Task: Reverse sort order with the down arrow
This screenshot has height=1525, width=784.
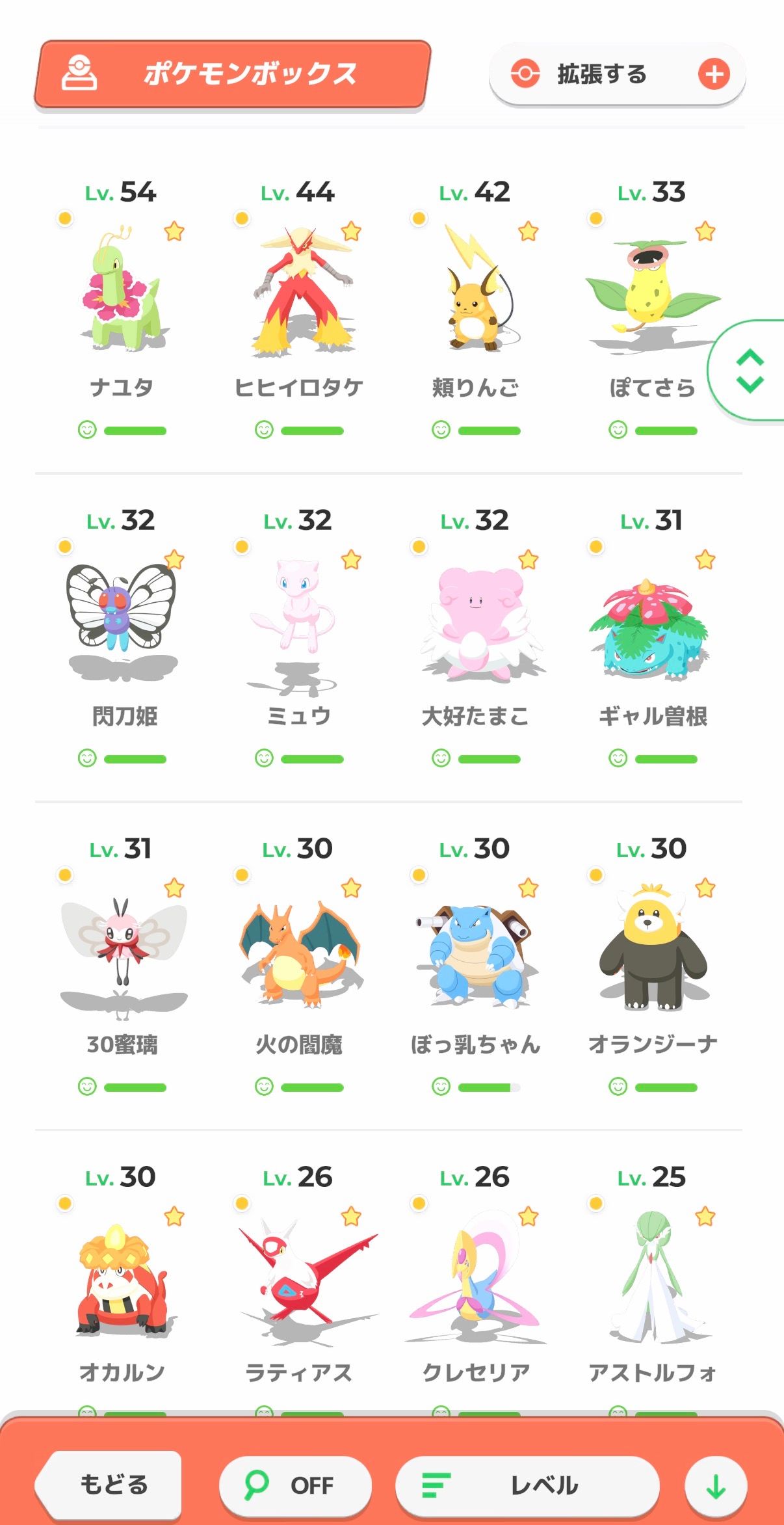Action: [716, 1486]
